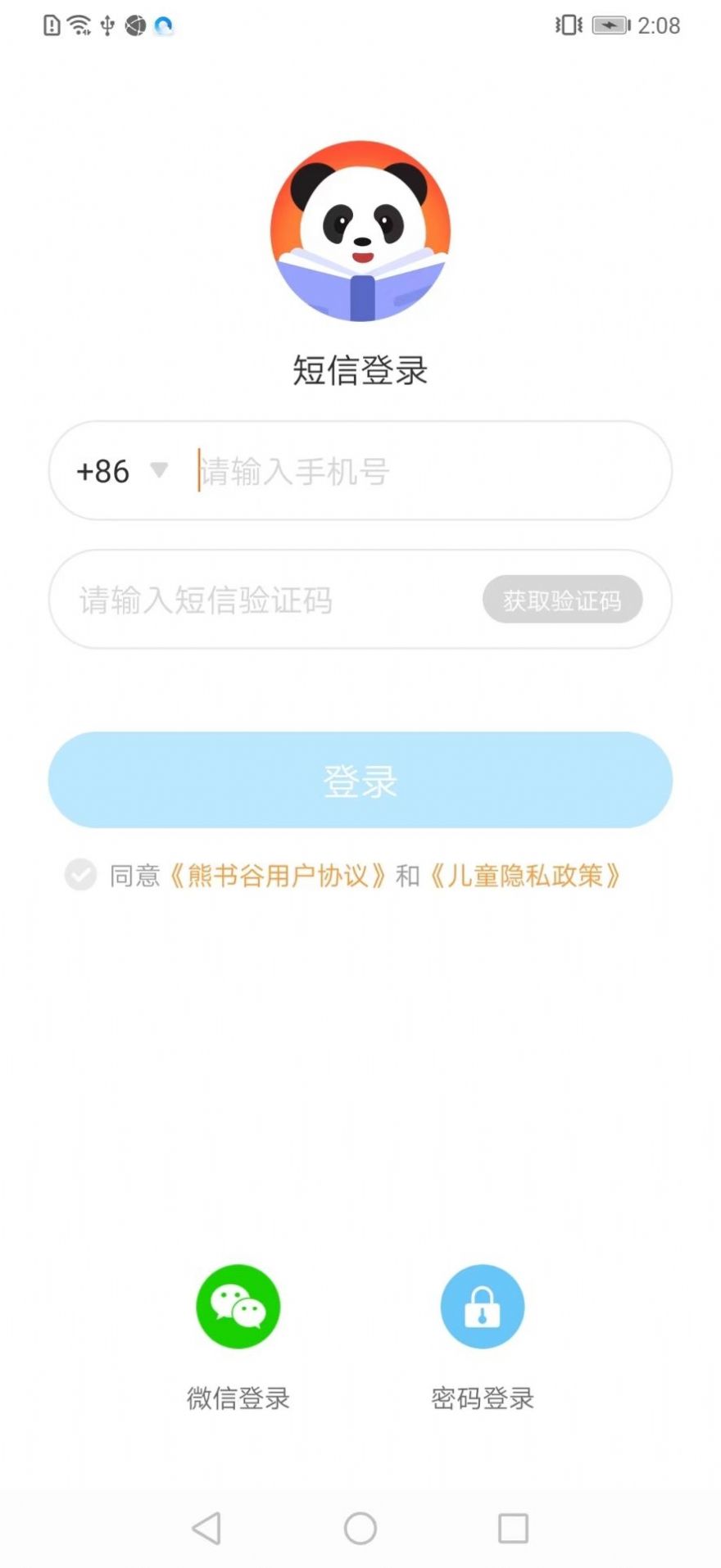Tap the 获取验证码 verification code button

[x=563, y=600]
